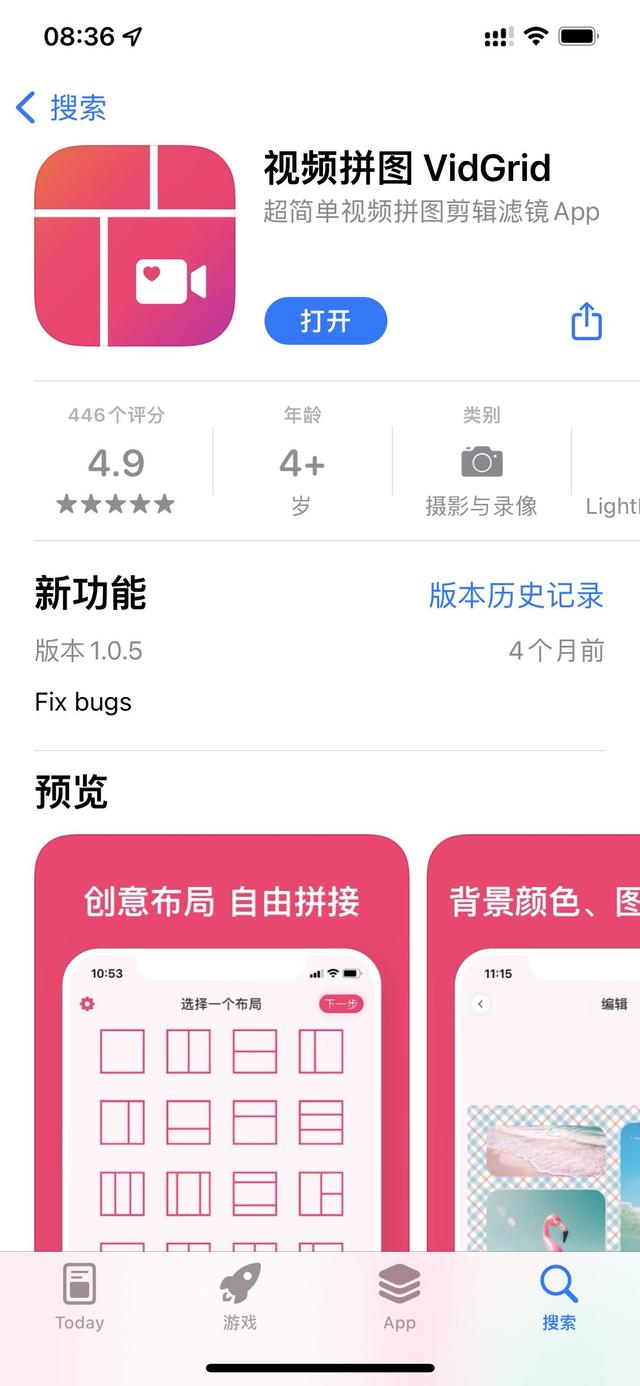The height and width of the screenshot is (1386, 640).
Task: Switch to the App tab
Action: 399,1297
